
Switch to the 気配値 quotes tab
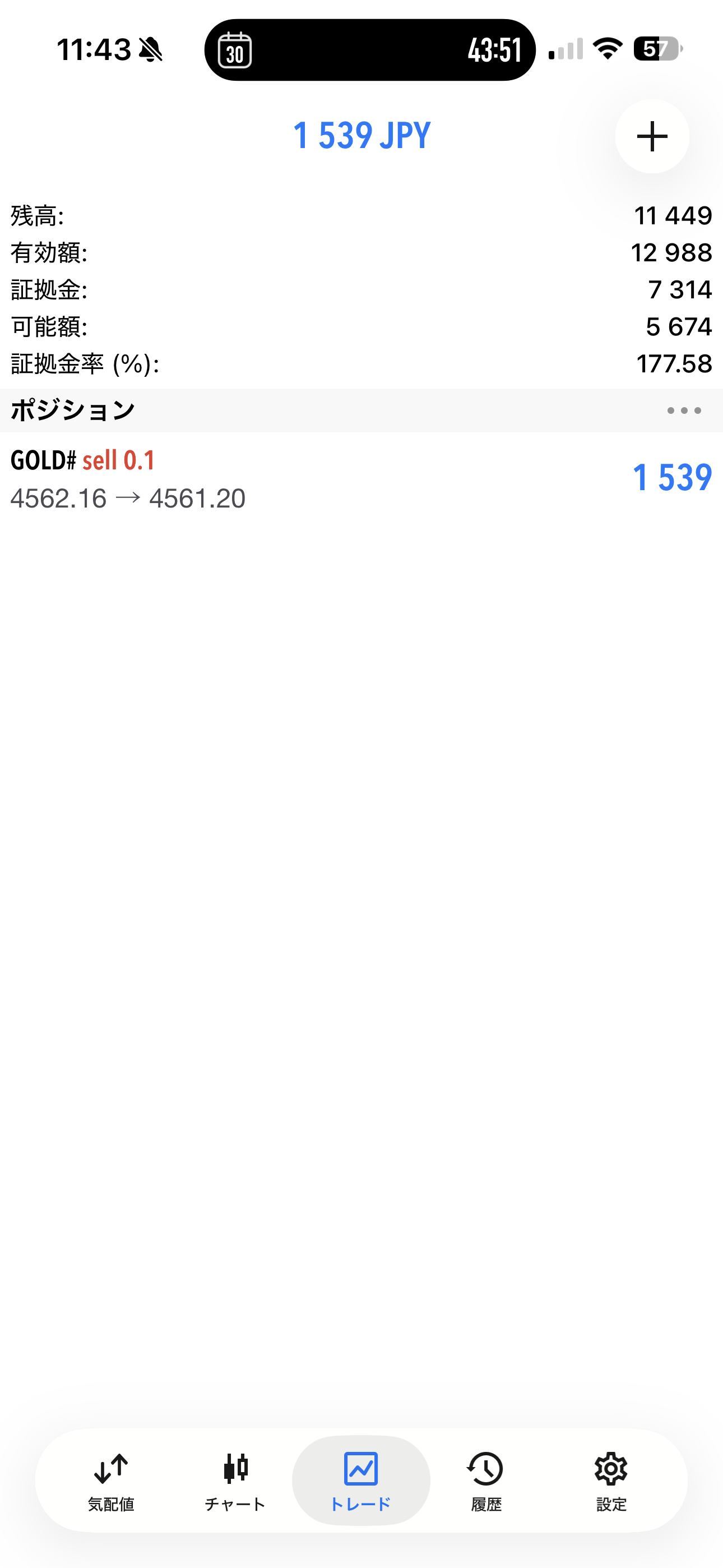coord(111,1481)
